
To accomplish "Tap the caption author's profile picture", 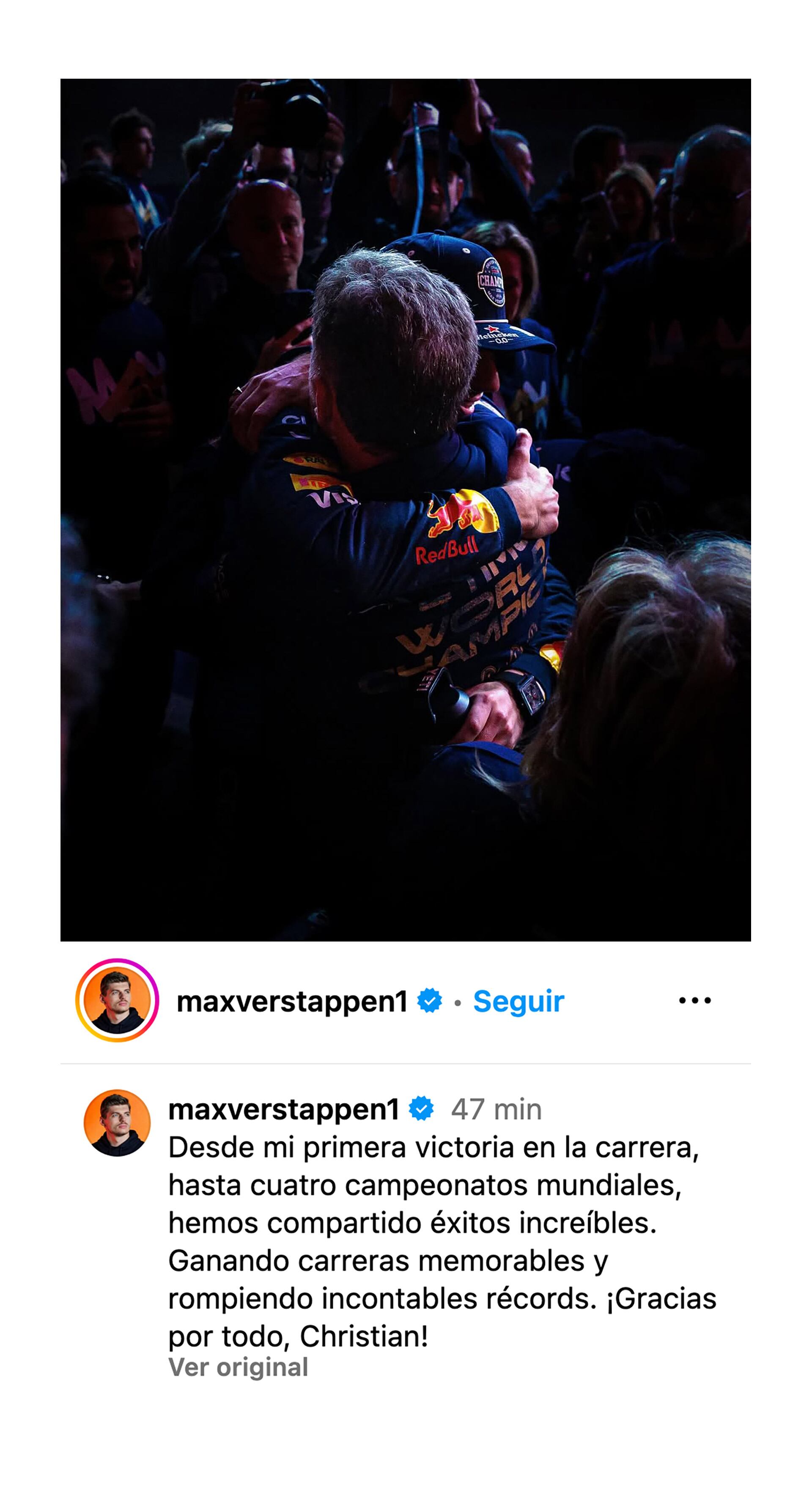I will point(117,1123).
